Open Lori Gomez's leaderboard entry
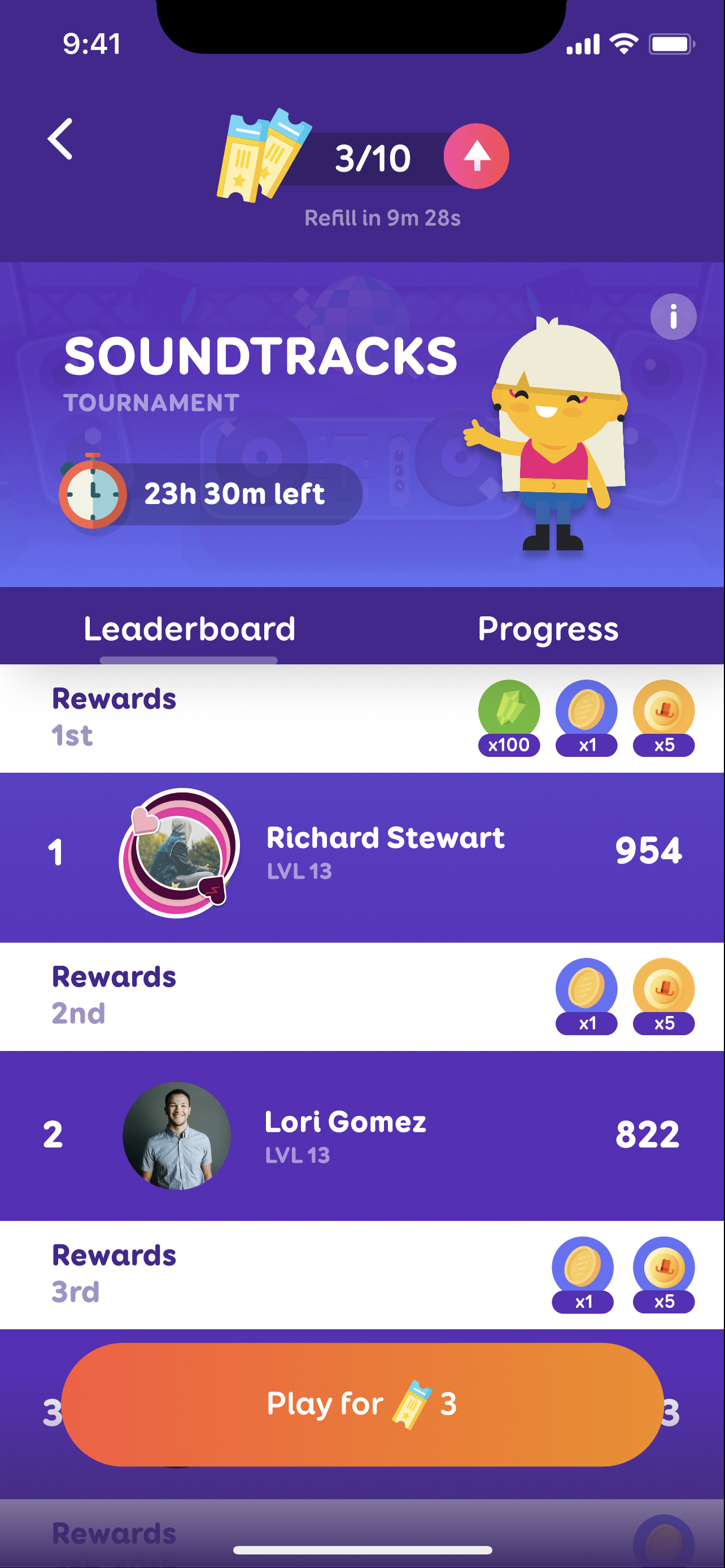725x1568 pixels. tap(362, 1135)
